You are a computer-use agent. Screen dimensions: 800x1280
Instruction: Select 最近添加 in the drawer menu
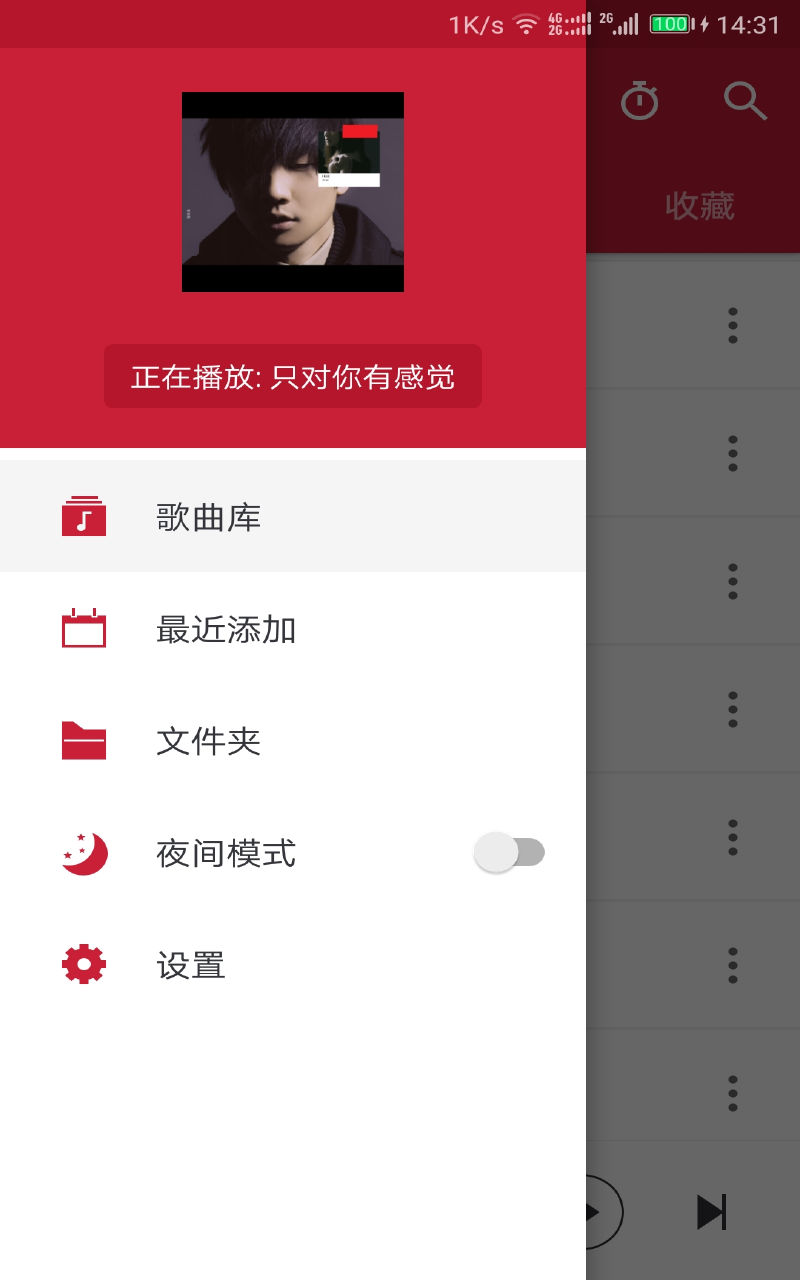coord(225,629)
